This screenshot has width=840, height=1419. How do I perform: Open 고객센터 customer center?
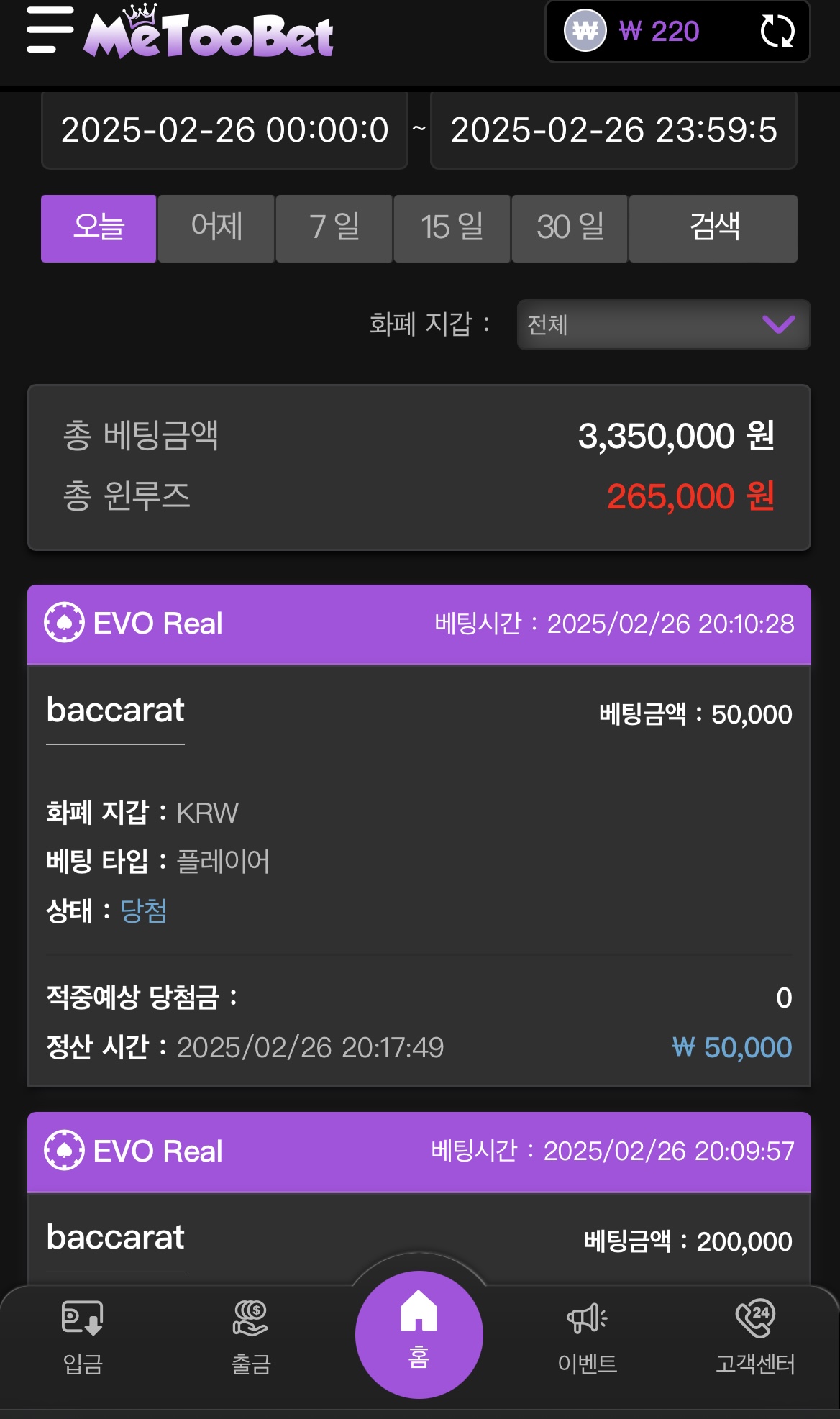(755, 1337)
